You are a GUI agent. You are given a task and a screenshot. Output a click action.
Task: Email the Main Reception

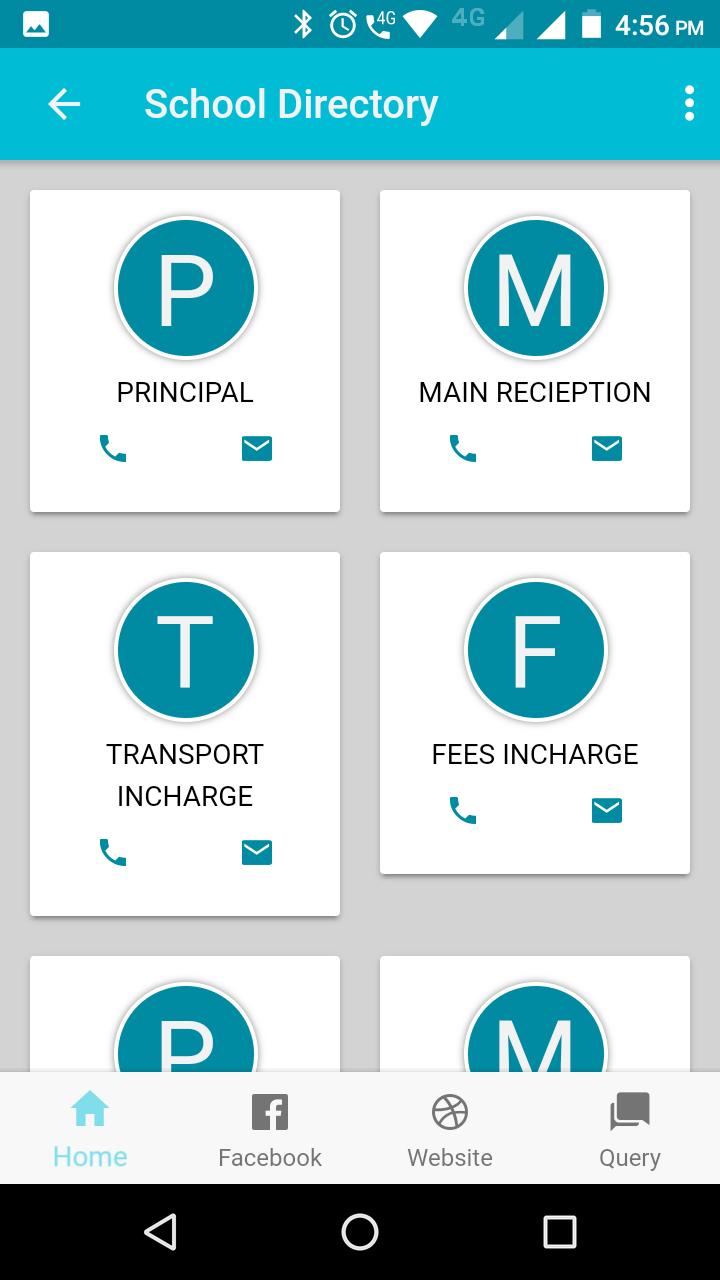[607, 448]
